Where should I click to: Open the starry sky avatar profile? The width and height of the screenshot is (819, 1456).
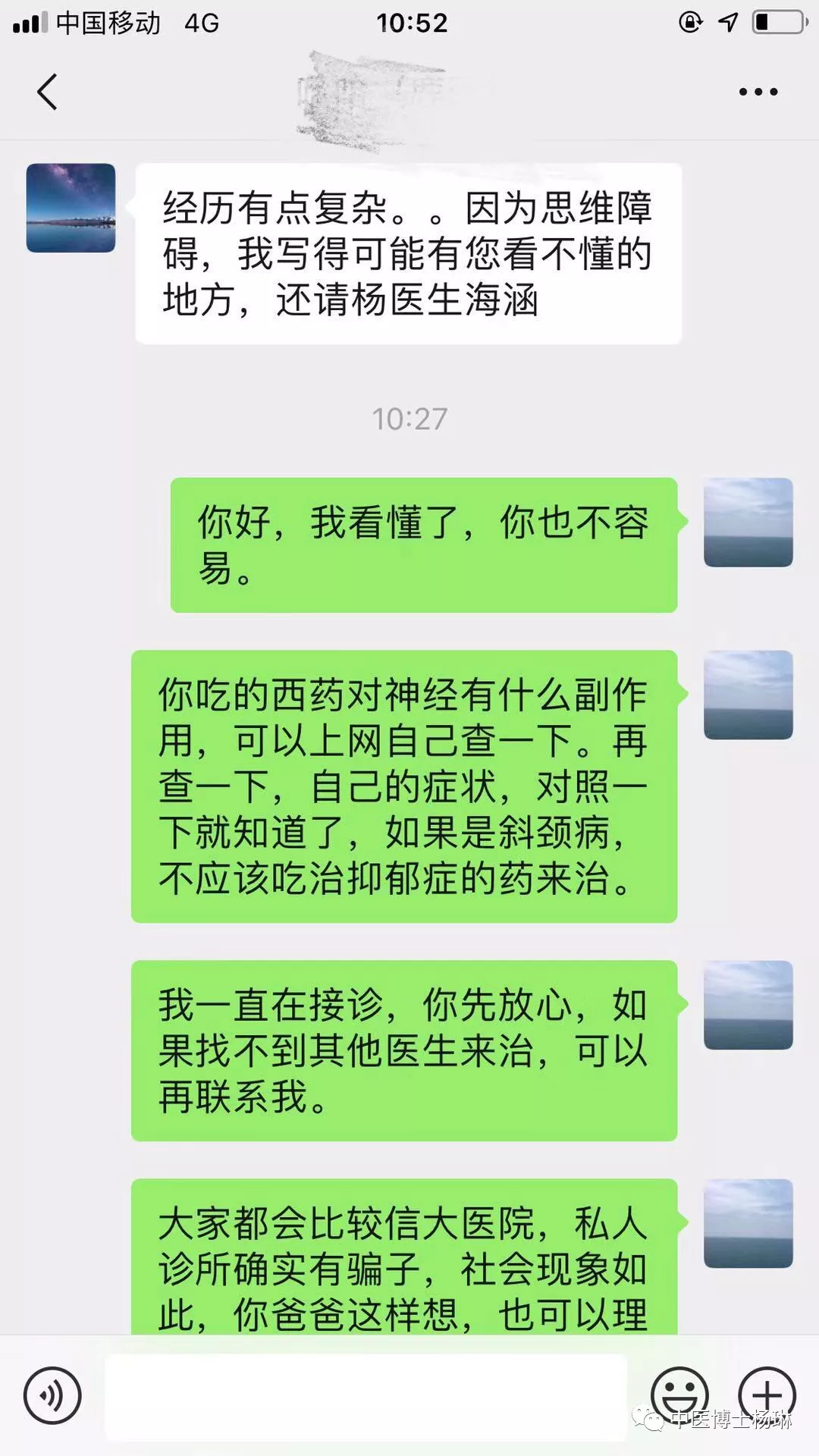click(71, 208)
